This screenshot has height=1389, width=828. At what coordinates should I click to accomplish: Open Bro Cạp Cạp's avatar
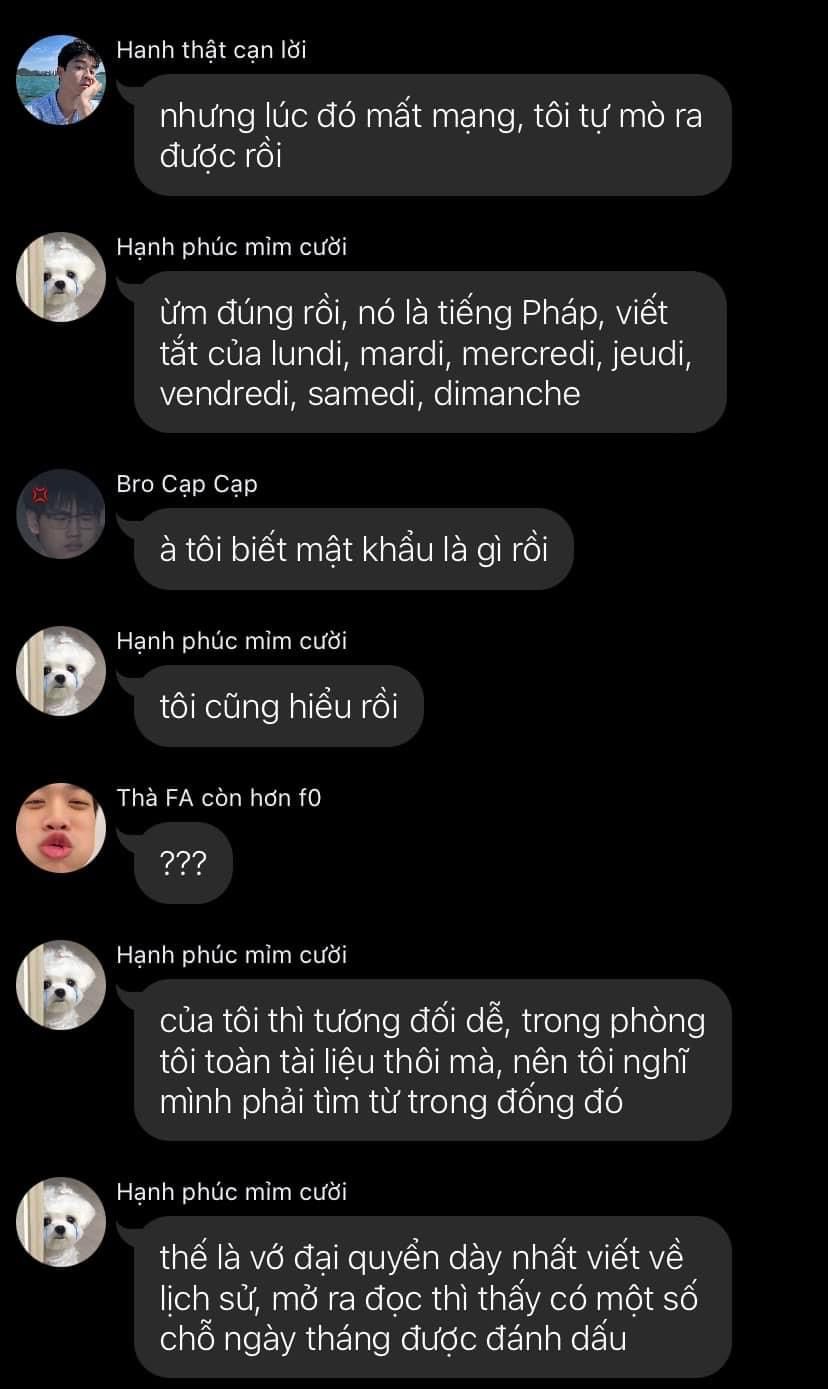pyautogui.click(x=61, y=514)
